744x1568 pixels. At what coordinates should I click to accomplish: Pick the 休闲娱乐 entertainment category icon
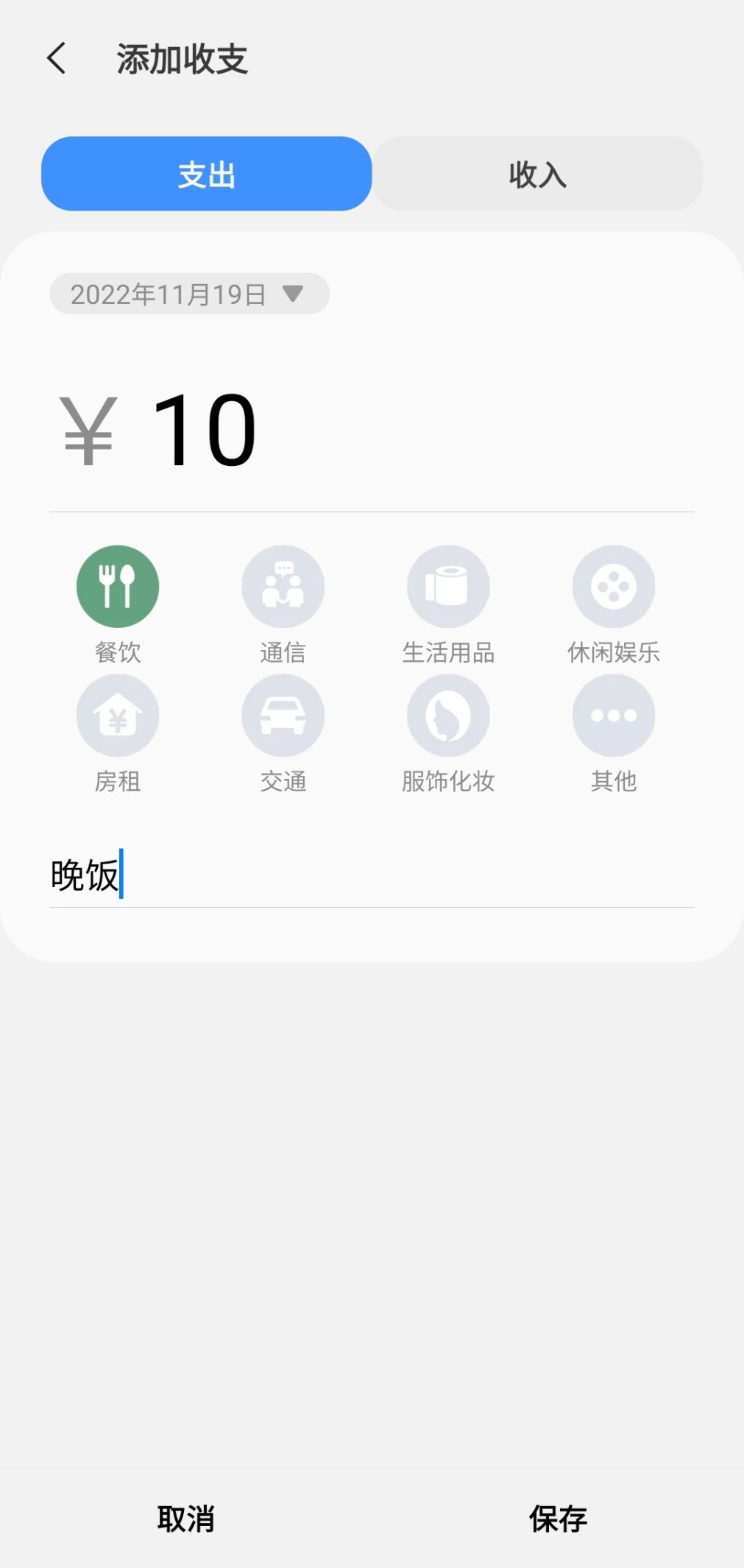pyautogui.click(x=614, y=586)
